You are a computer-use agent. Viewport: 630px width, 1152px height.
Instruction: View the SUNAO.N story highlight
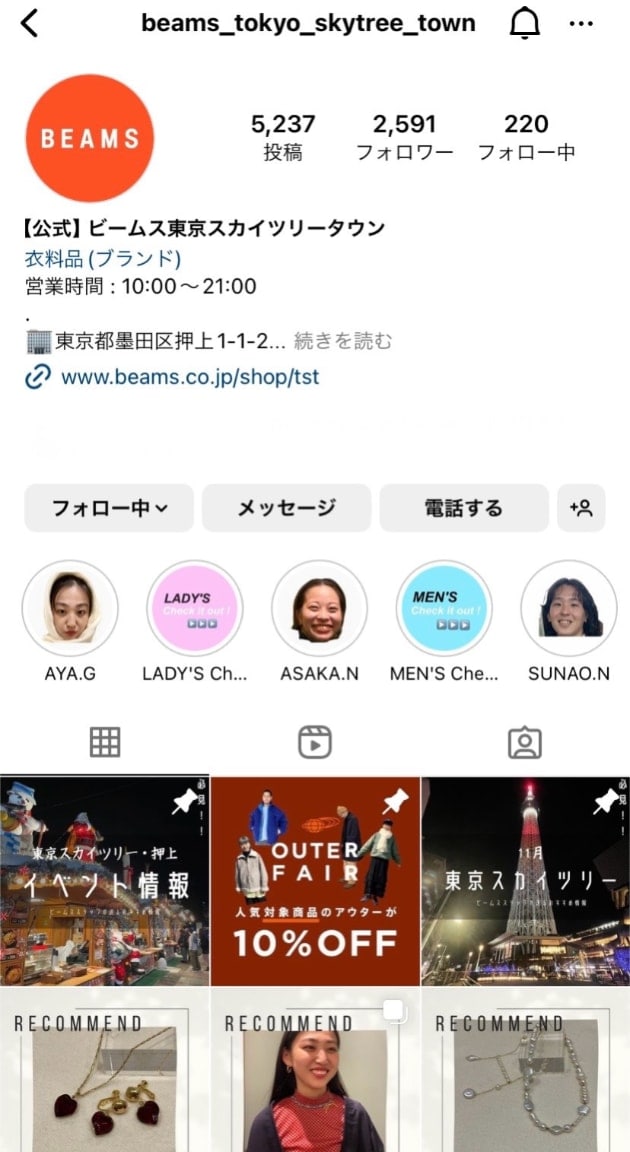(x=569, y=608)
